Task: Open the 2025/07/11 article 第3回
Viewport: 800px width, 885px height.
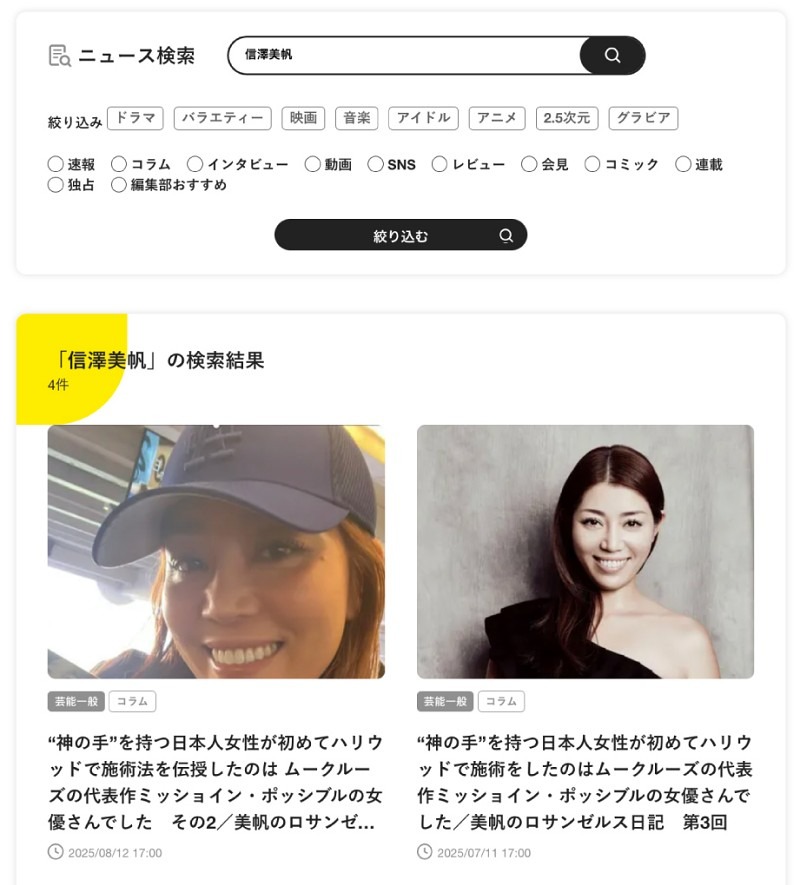Action: pos(585,783)
